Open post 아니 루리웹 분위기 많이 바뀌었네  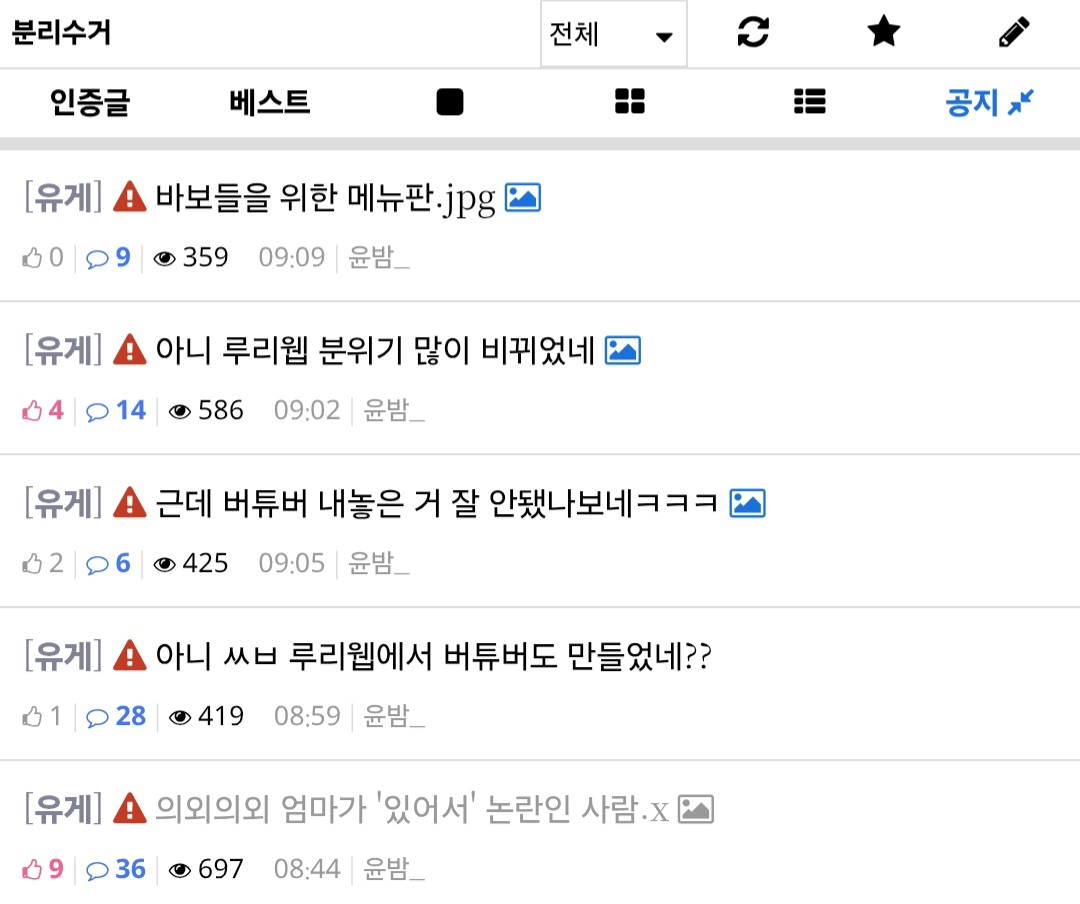tap(375, 350)
